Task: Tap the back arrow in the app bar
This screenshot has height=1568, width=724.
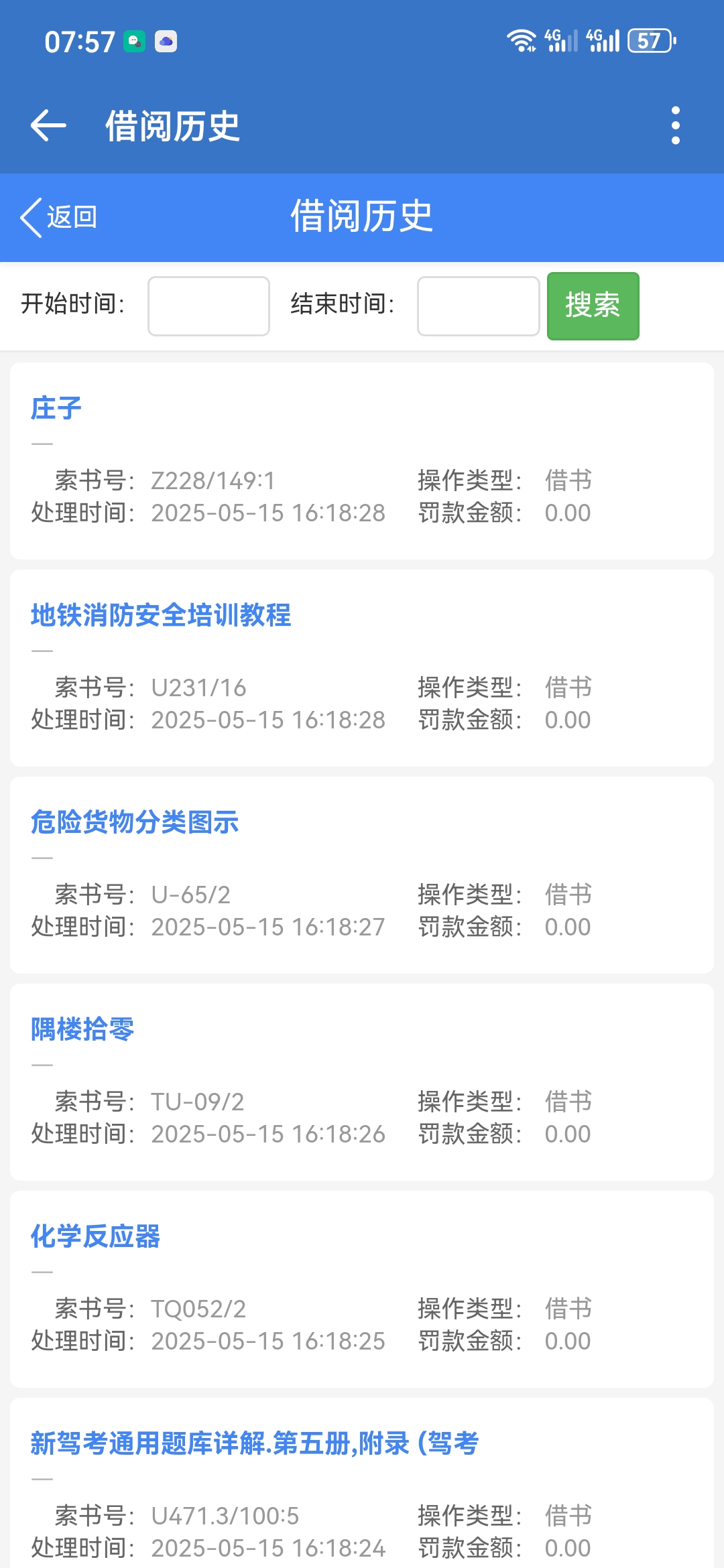Action: tap(48, 125)
